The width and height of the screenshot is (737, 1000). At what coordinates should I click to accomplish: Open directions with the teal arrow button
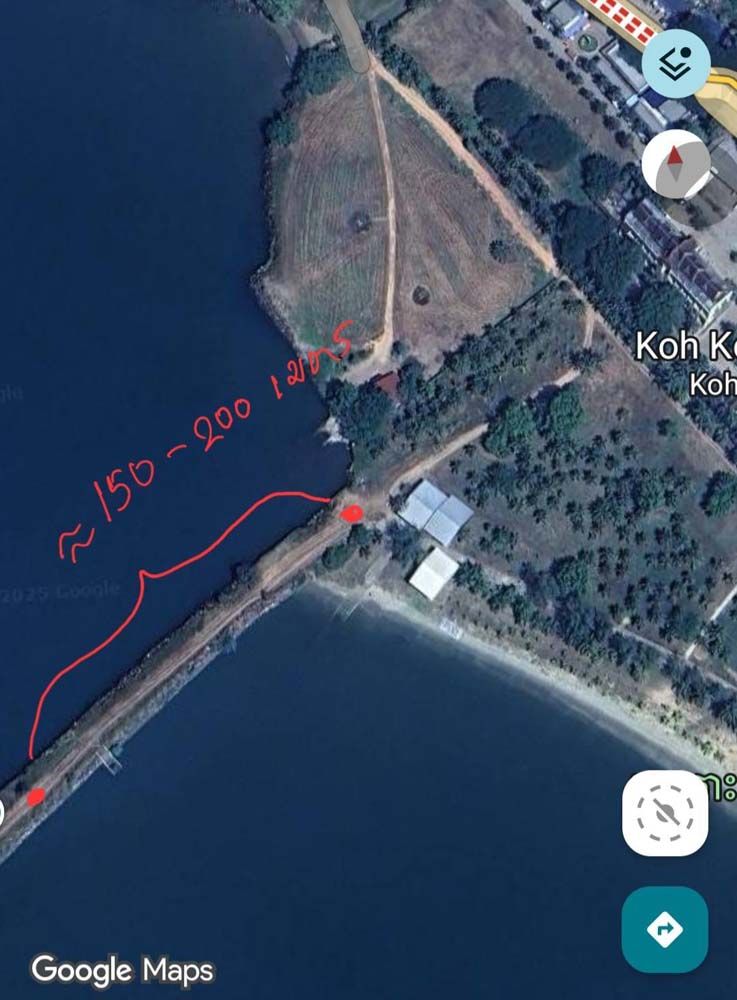point(665,930)
